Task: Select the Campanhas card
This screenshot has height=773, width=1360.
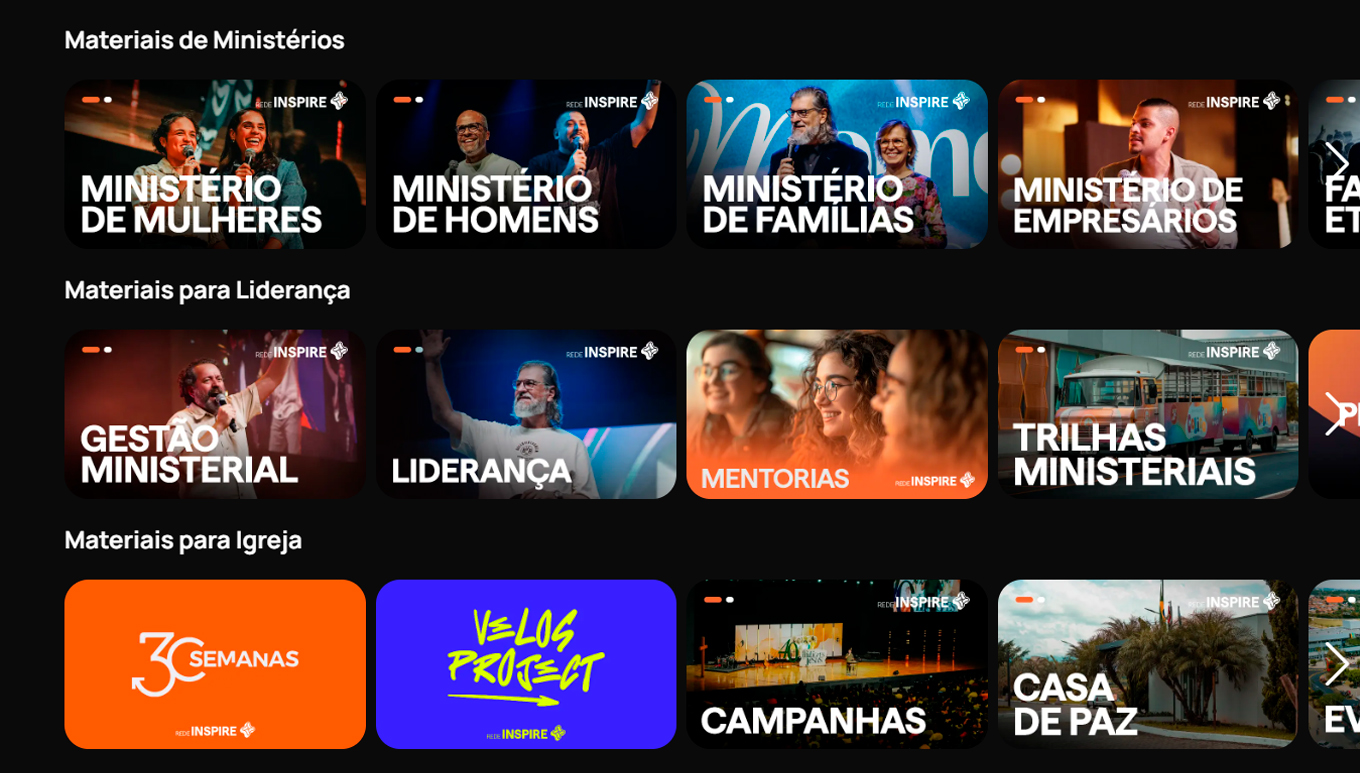Action: pos(837,664)
